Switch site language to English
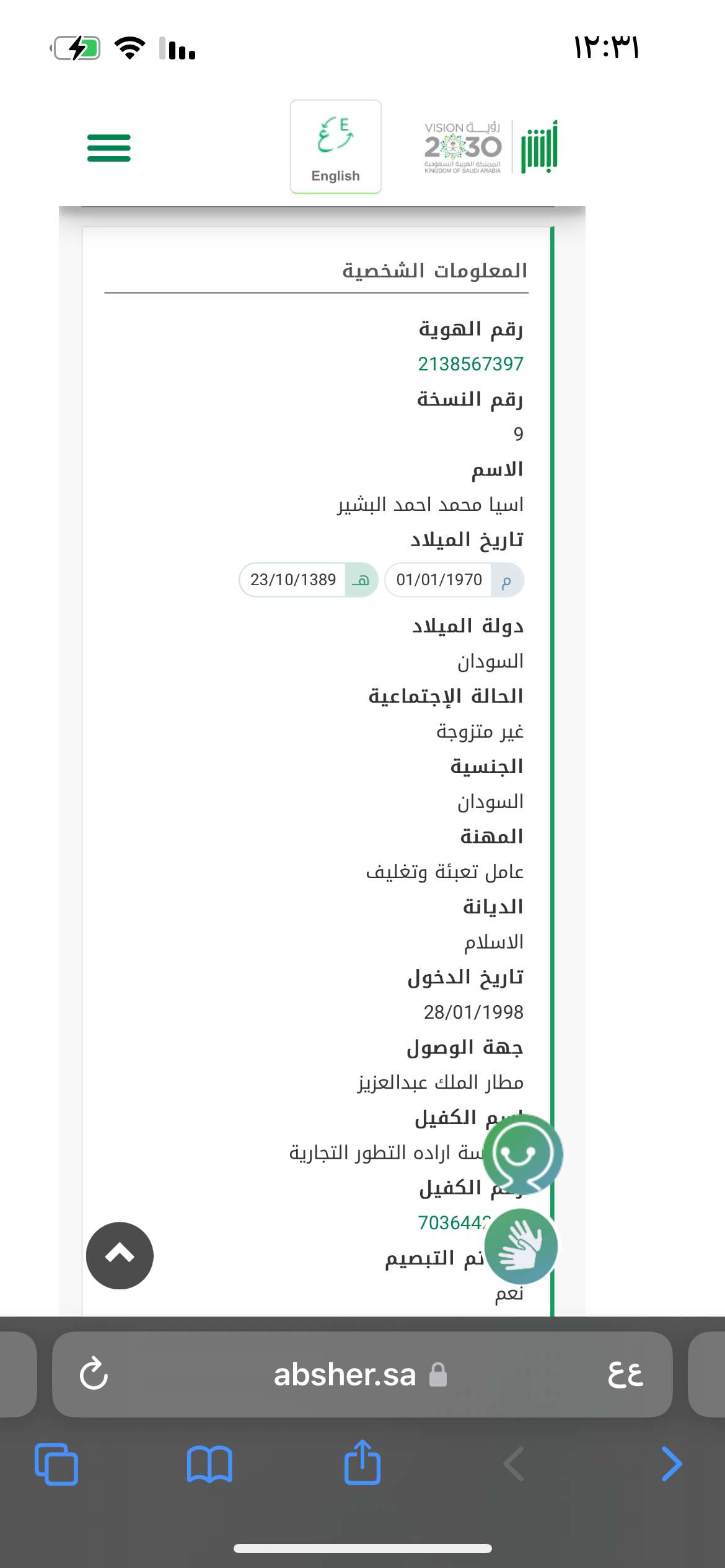 coord(335,147)
